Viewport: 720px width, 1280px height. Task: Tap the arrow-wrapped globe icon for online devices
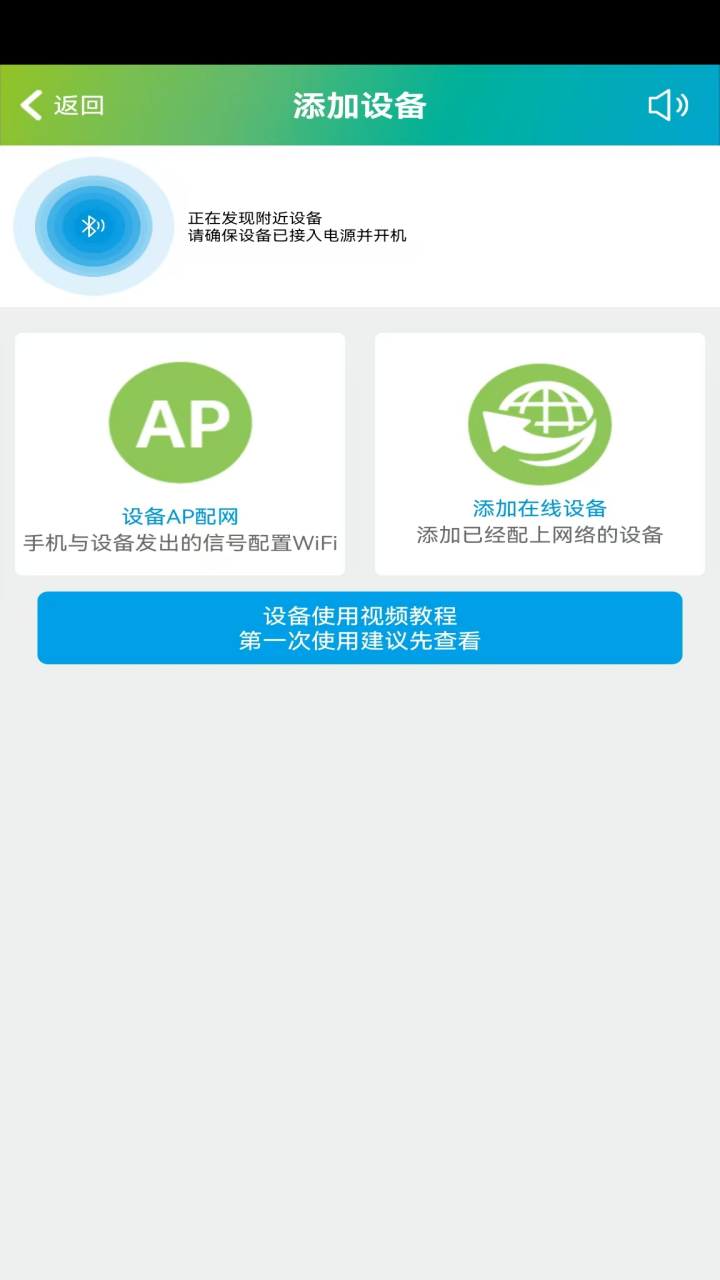click(540, 421)
